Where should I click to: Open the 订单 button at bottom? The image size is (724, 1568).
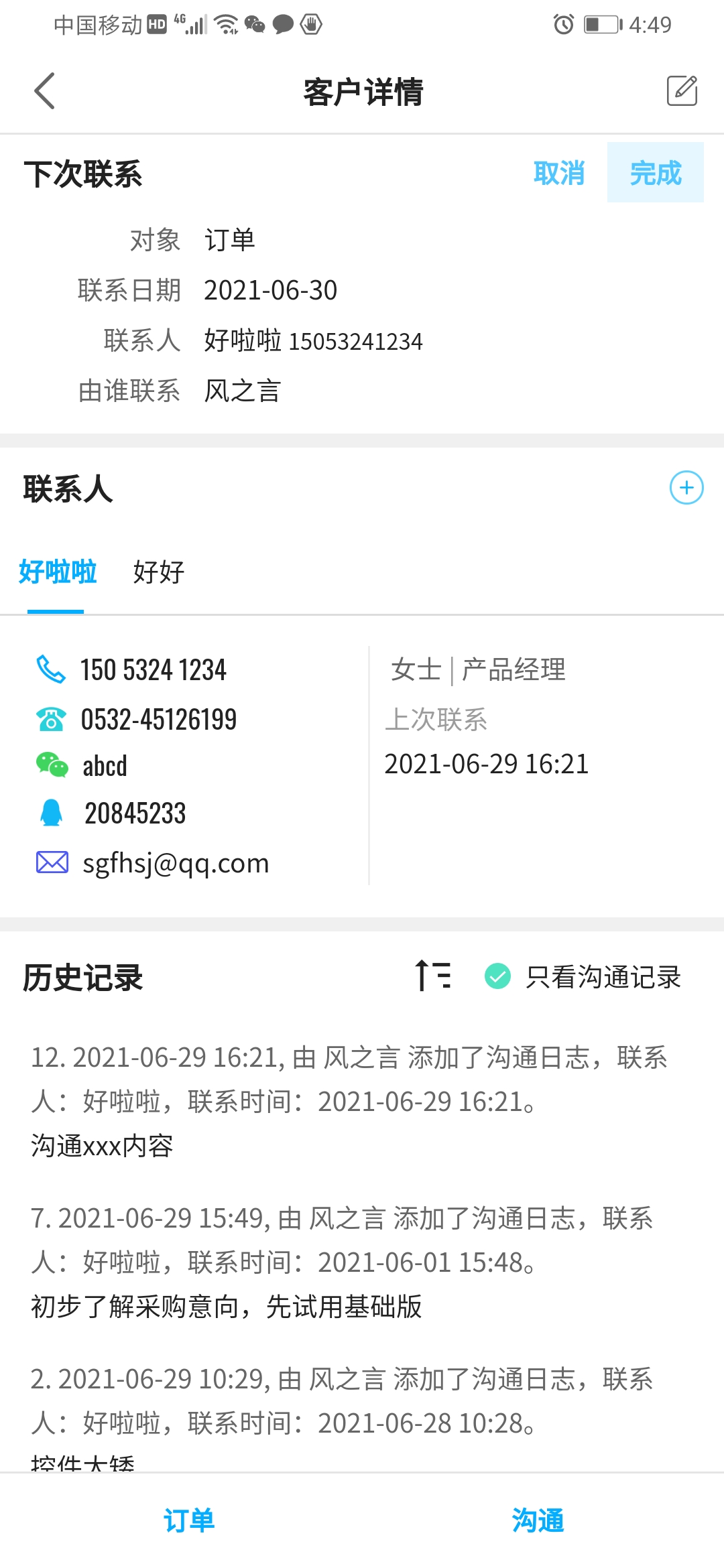point(189,1520)
